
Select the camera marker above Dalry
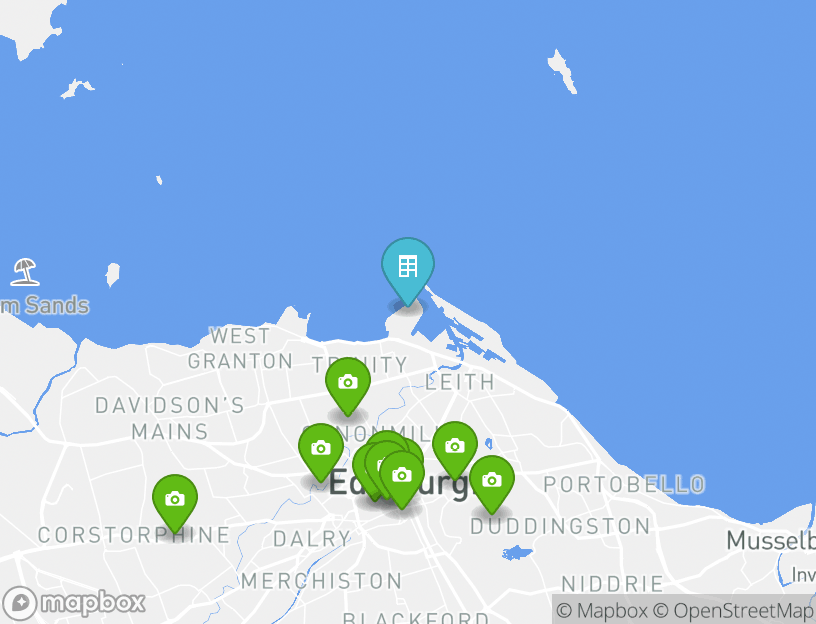click(x=320, y=448)
